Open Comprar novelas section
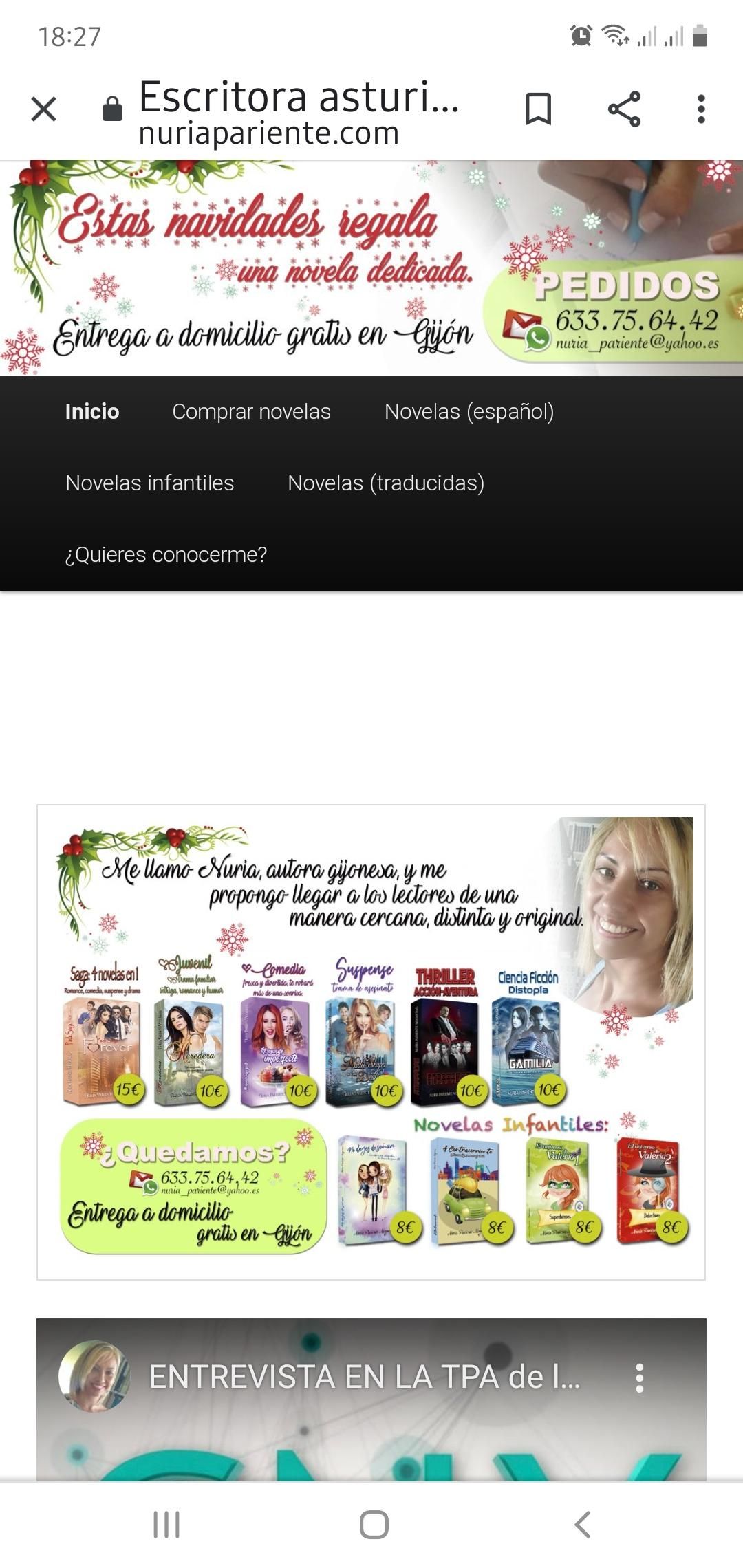743x1568 pixels. 251,411
